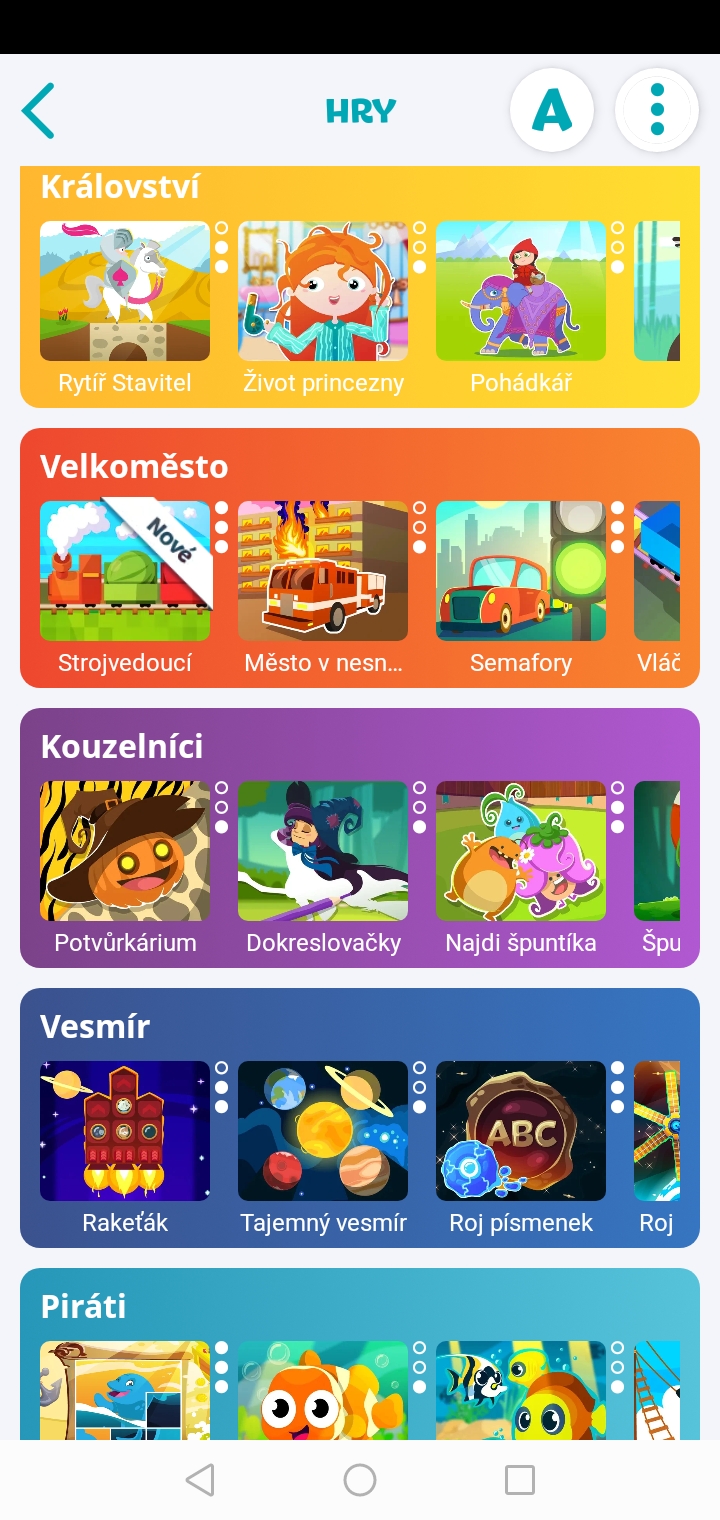The width and height of the screenshot is (720, 1520).
Task: Launch the Dokreslovačky game
Action: [323, 851]
